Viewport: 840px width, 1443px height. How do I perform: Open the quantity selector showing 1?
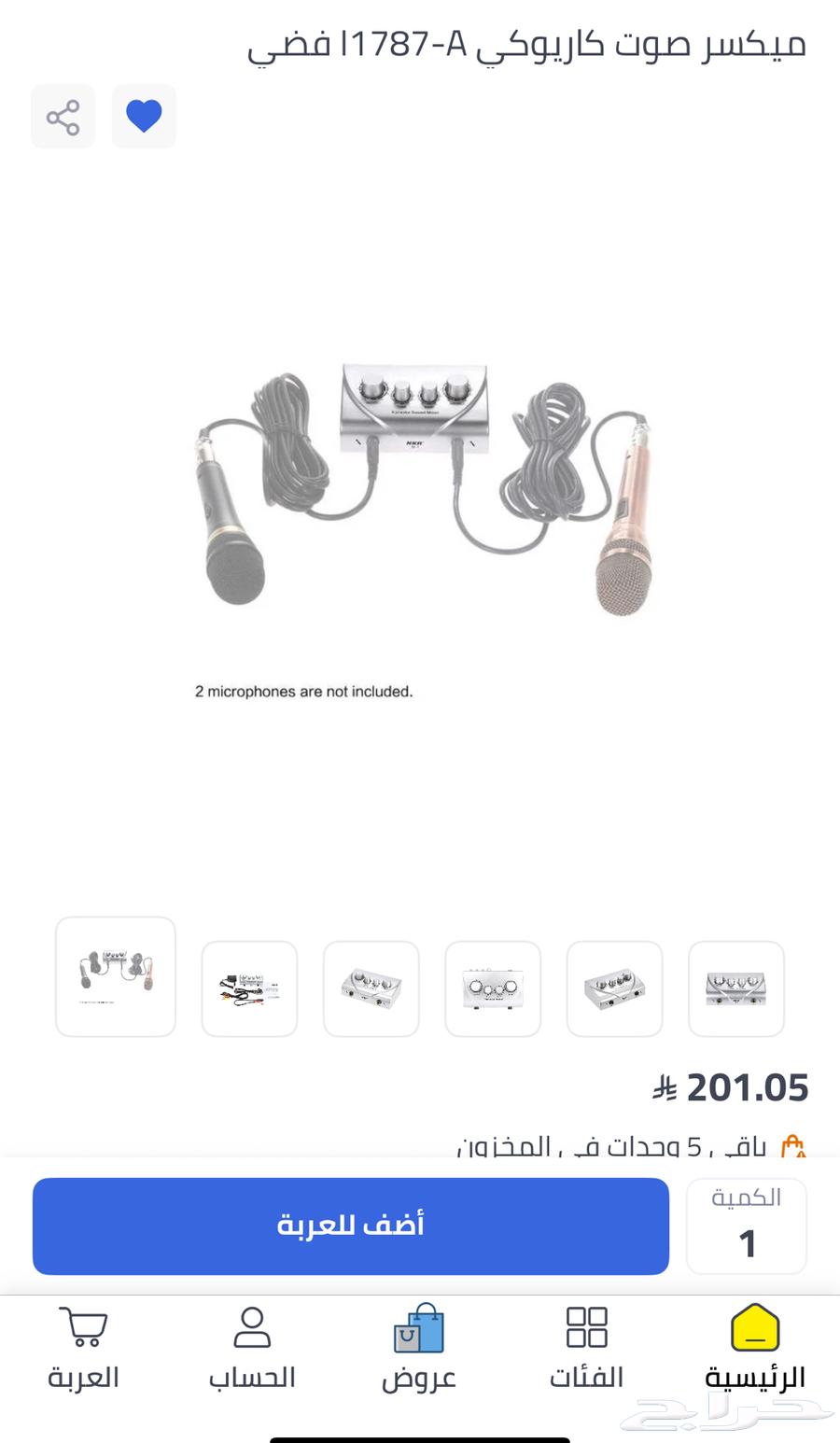(746, 1226)
